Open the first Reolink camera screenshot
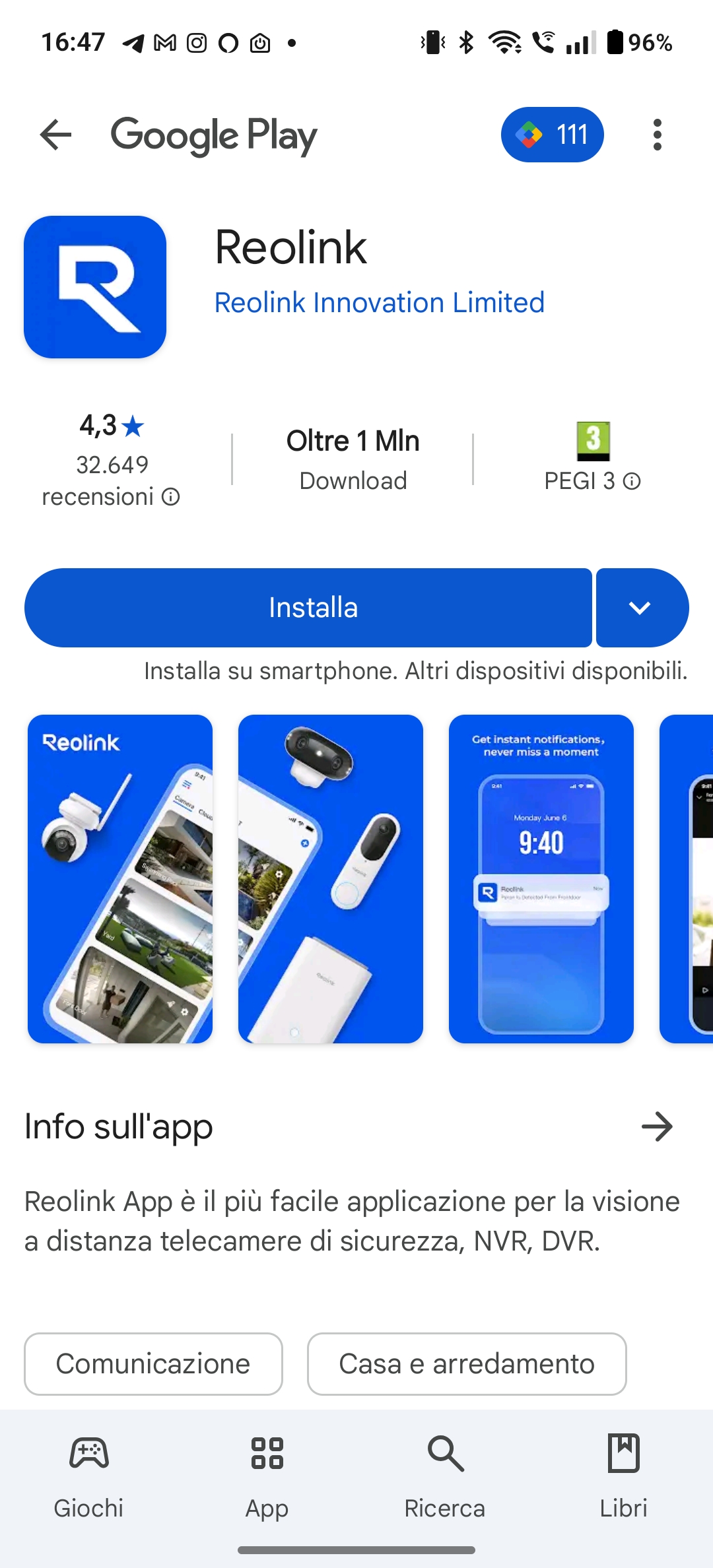Screen dimensions: 713x1568 [x=120, y=879]
